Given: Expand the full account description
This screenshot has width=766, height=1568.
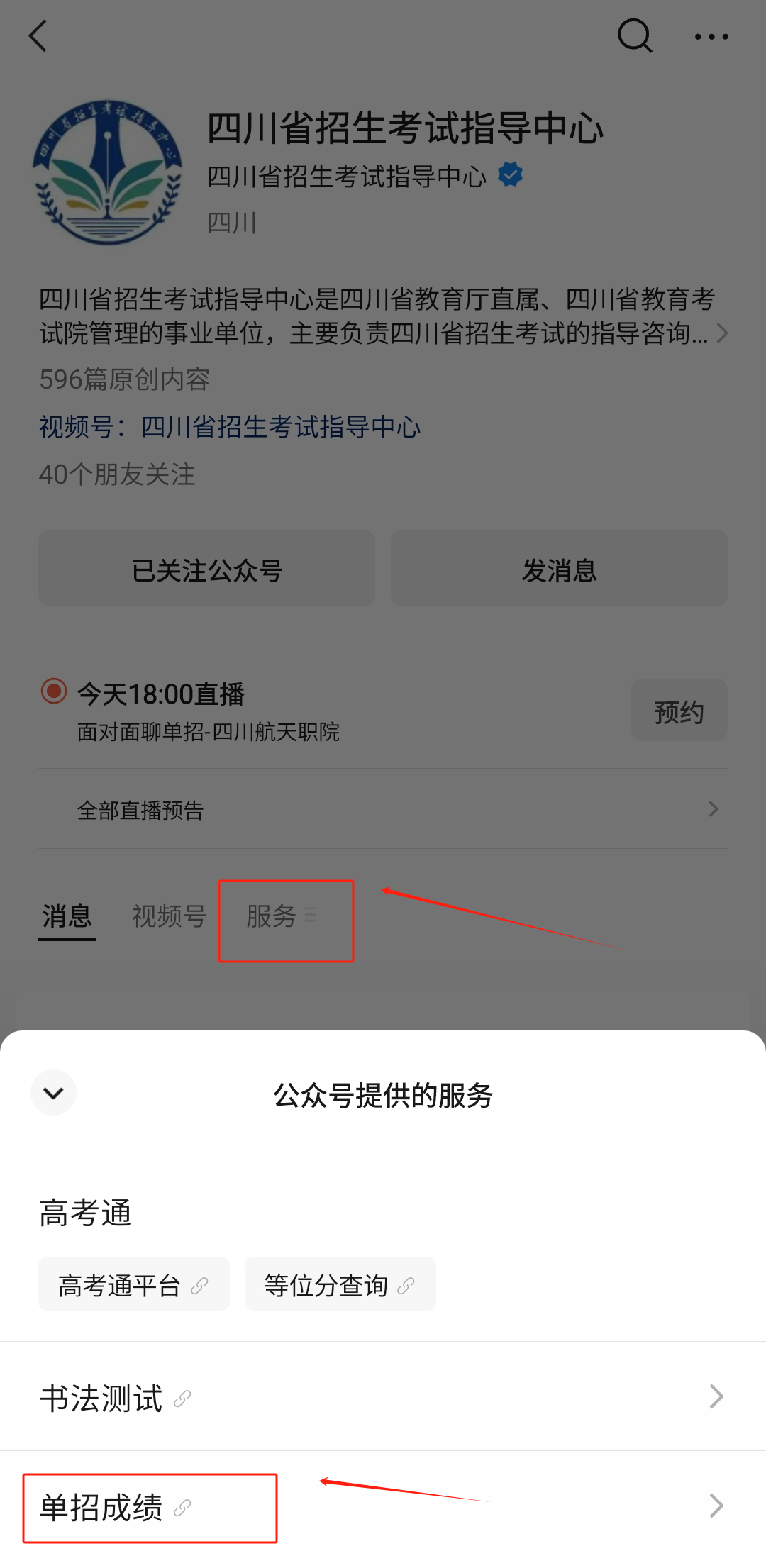Looking at the screenshot, I should [721, 333].
